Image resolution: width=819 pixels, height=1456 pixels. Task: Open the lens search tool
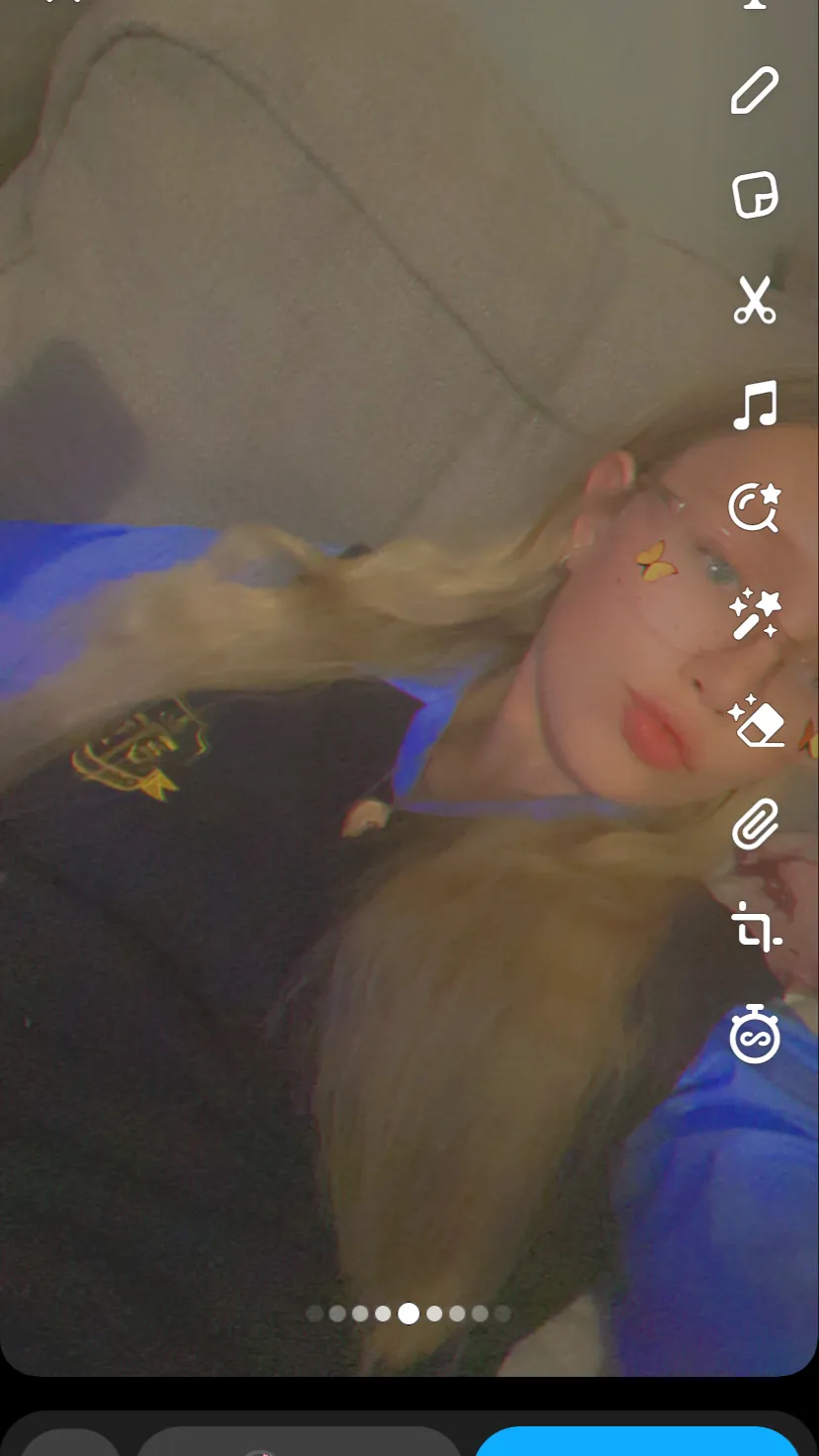coord(755,508)
